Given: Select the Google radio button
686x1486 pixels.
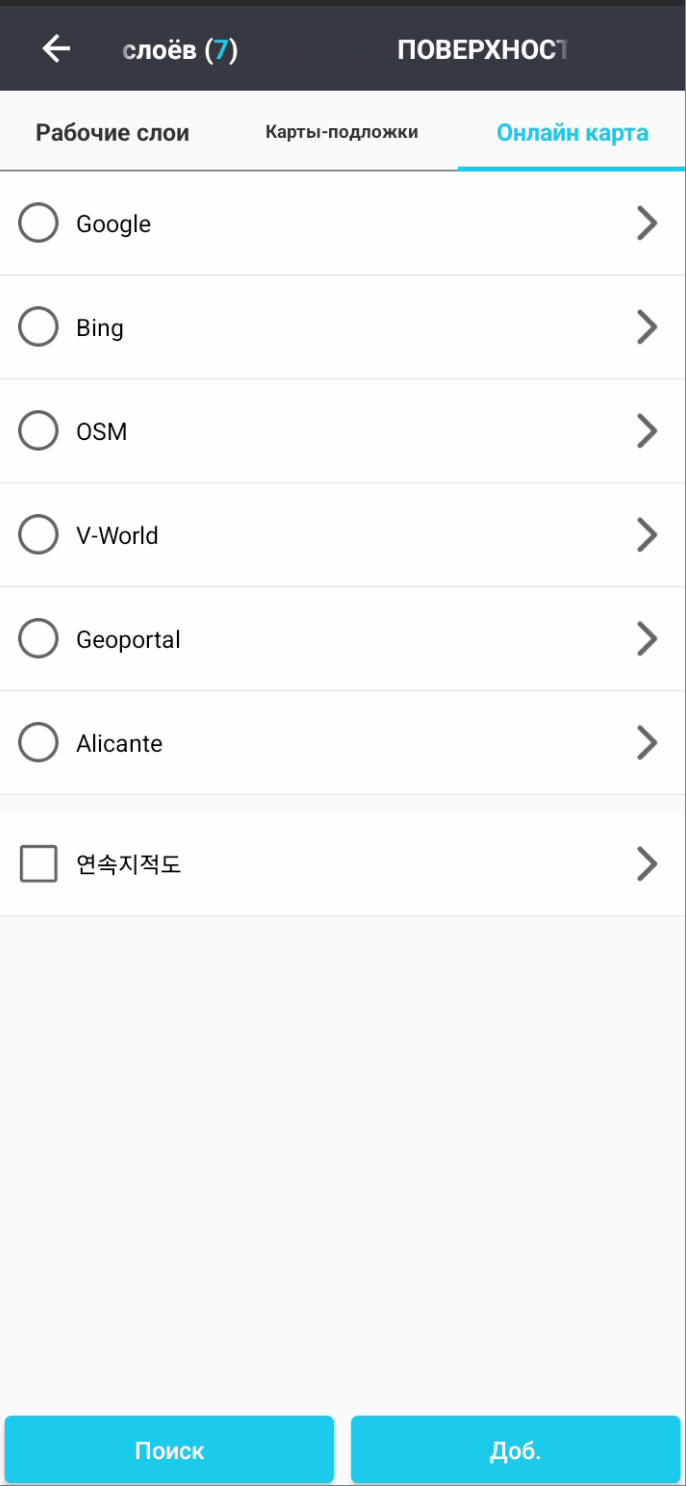Looking at the screenshot, I should (39, 223).
